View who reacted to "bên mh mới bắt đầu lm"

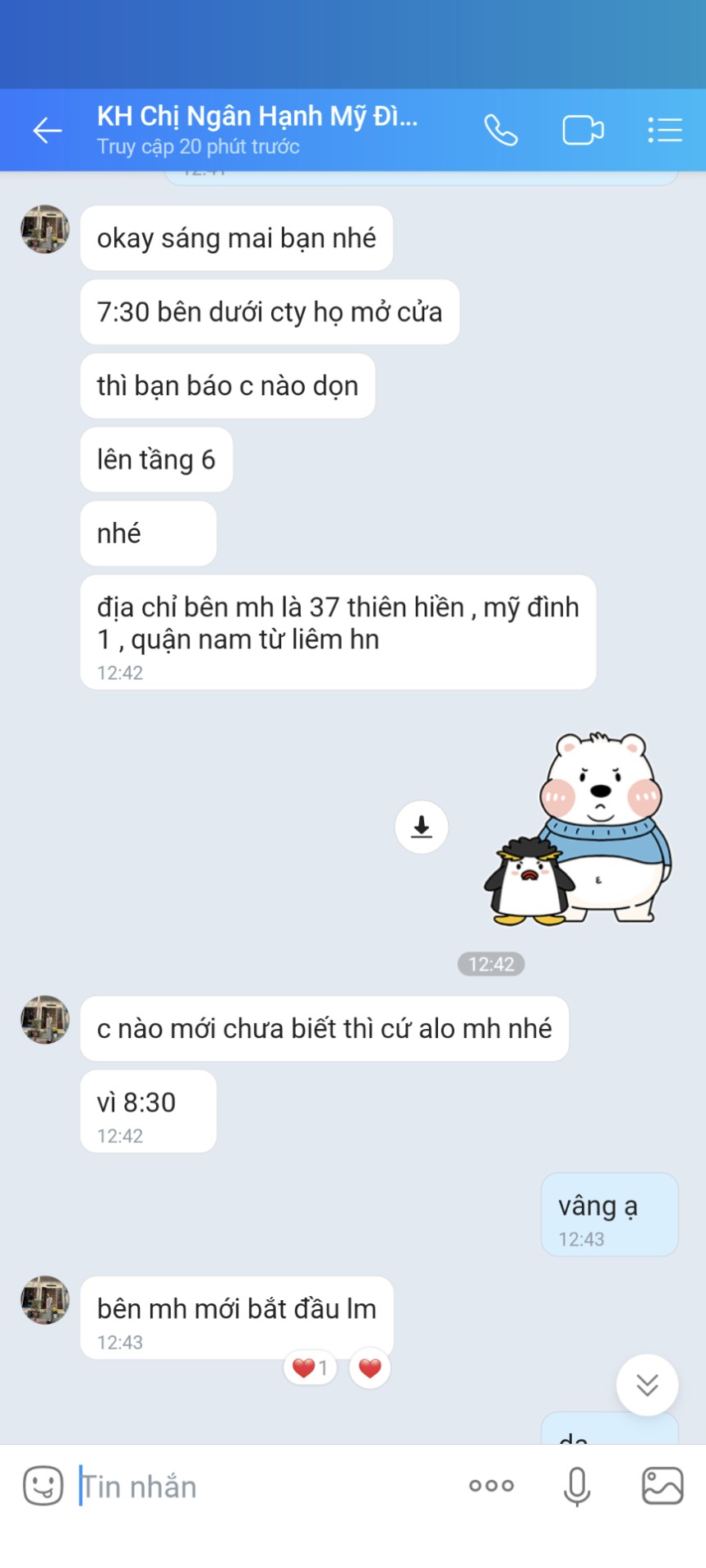click(311, 1368)
